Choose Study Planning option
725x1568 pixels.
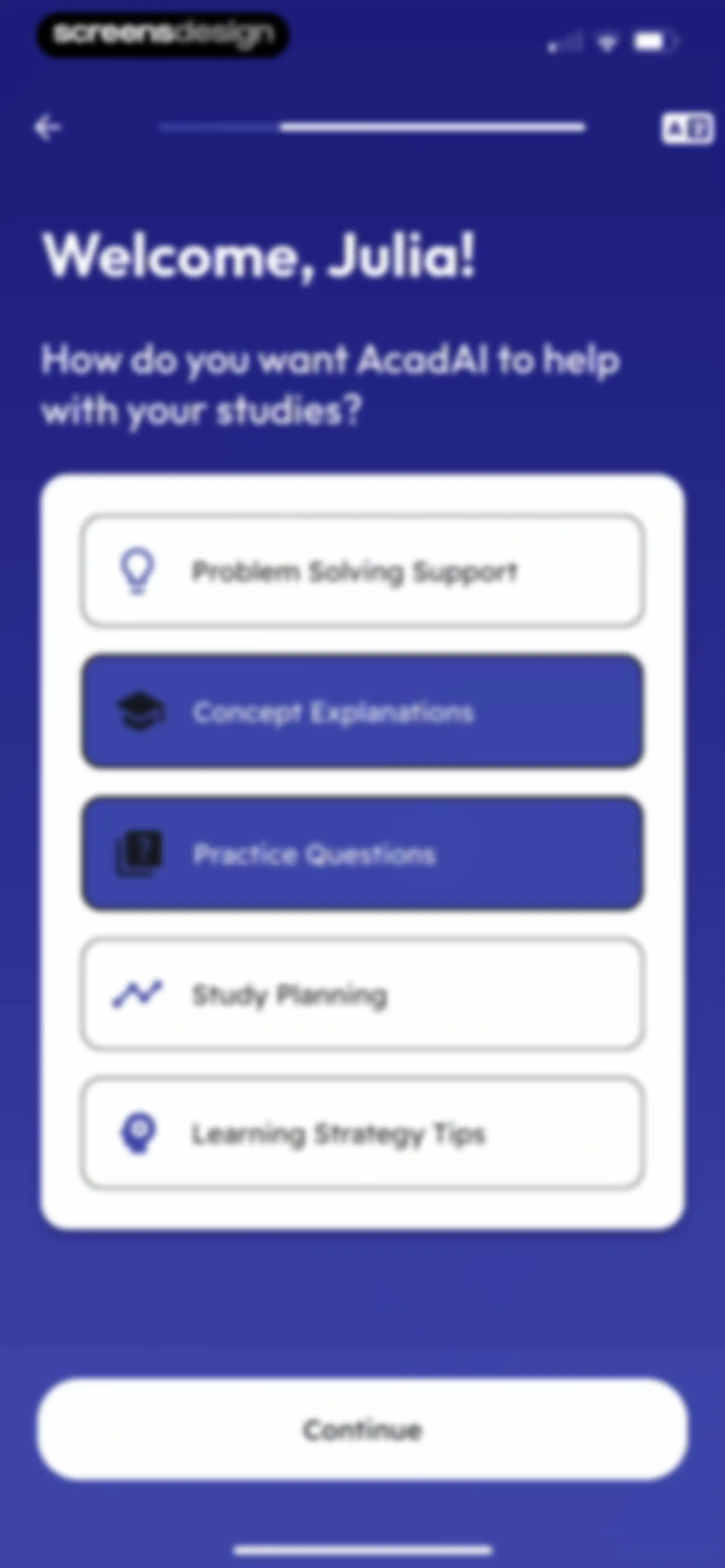(363, 995)
